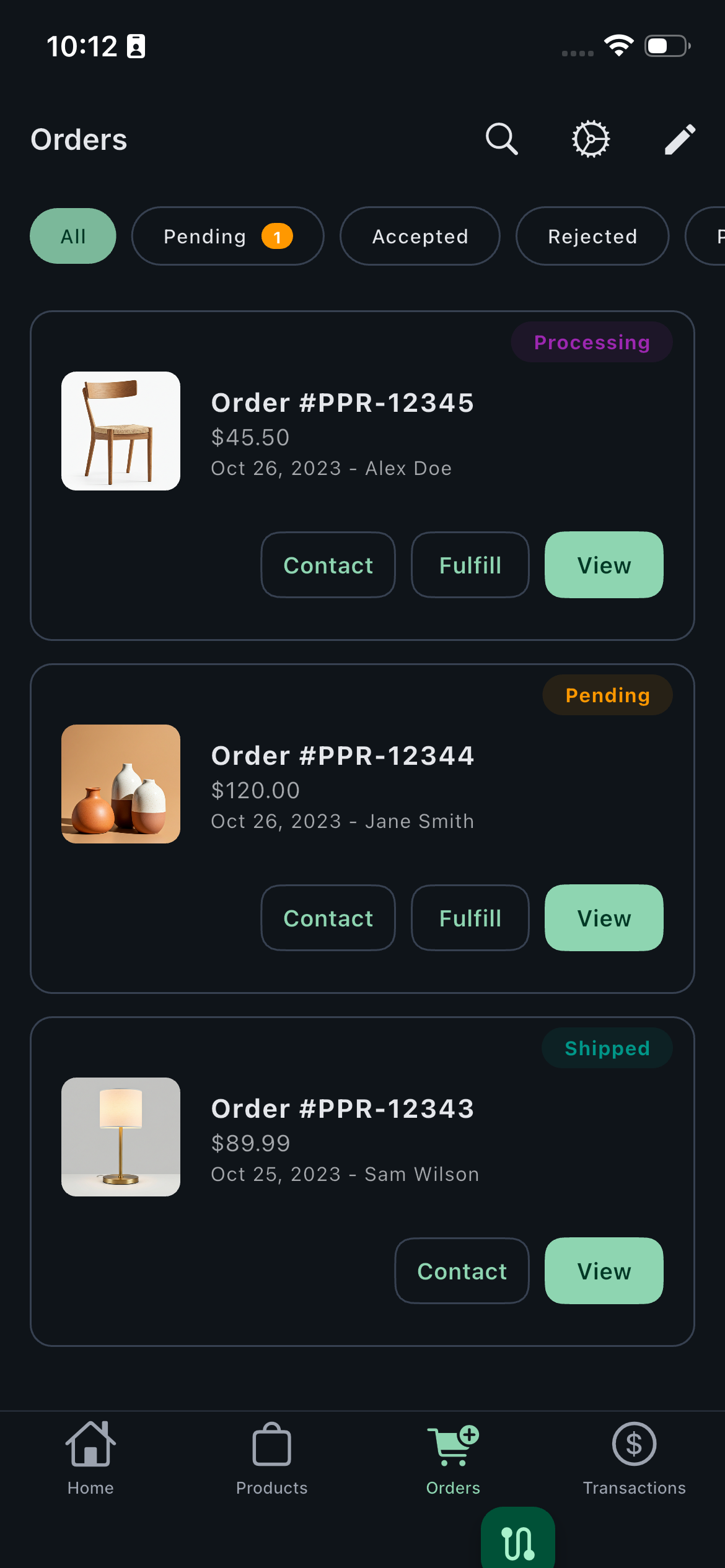Click the Processing status badge
Image resolution: width=725 pixels, height=1568 pixels.
(x=591, y=342)
